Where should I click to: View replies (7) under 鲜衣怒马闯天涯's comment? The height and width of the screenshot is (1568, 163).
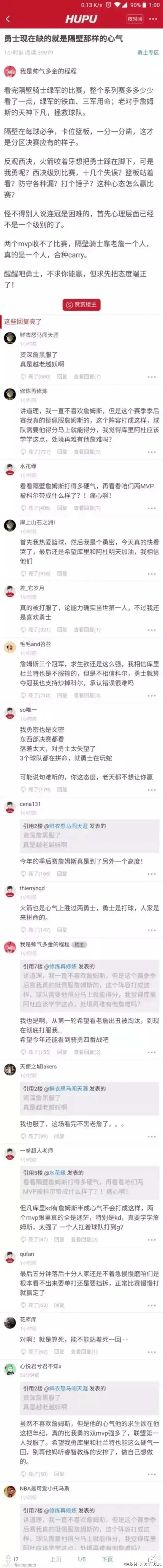point(87,377)
